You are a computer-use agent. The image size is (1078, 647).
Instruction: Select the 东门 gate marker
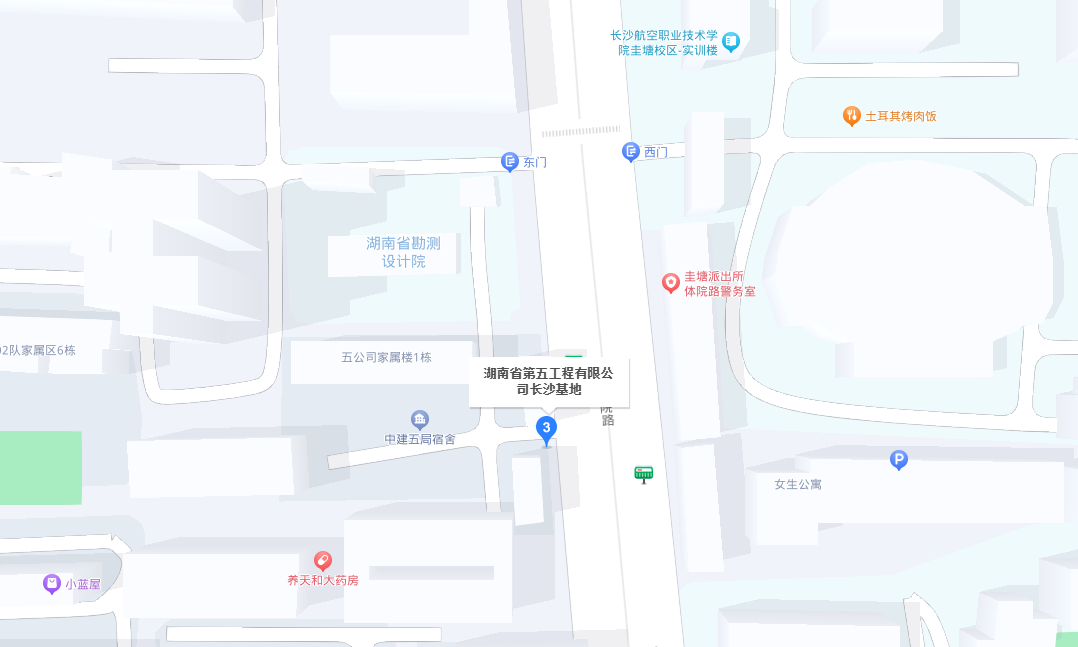tap(510, 161)
